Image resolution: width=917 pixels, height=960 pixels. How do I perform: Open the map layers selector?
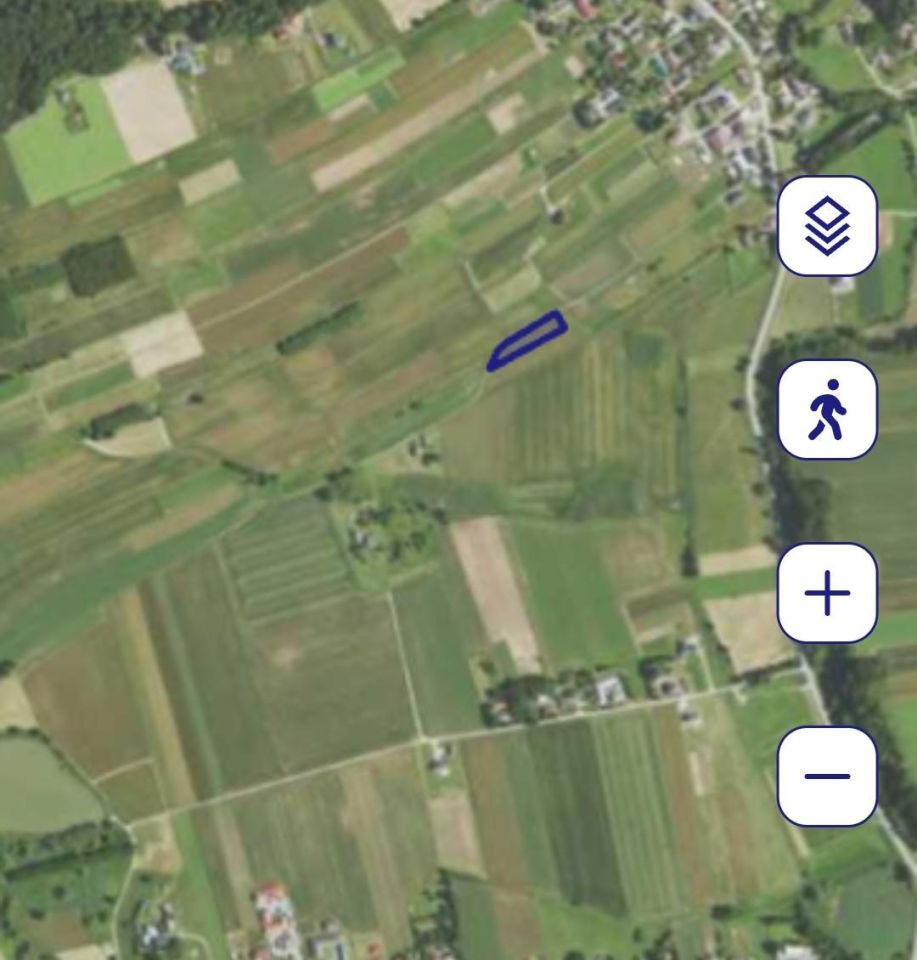[x=827, y=226]
